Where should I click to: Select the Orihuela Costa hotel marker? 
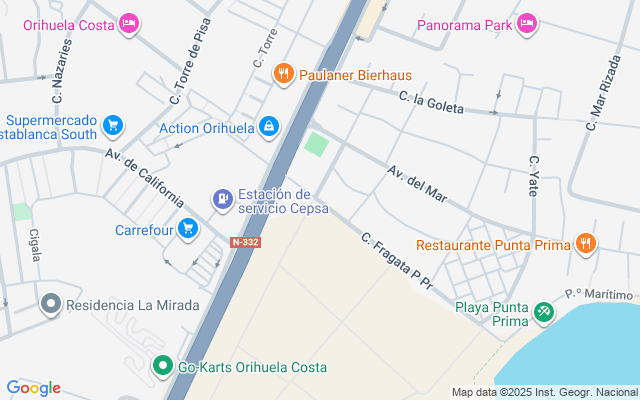128,22
